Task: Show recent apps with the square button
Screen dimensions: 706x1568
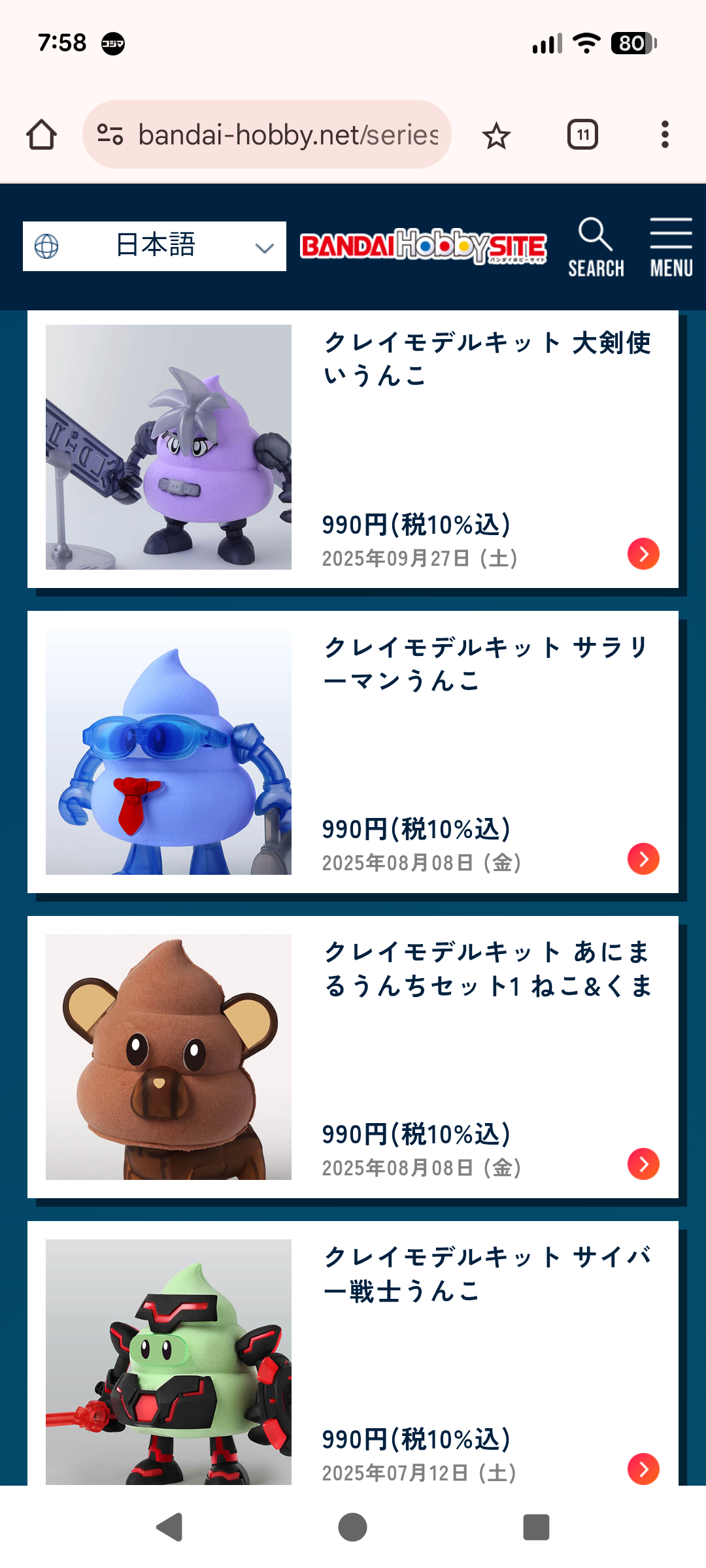Action: click(x=536, y=1527)
